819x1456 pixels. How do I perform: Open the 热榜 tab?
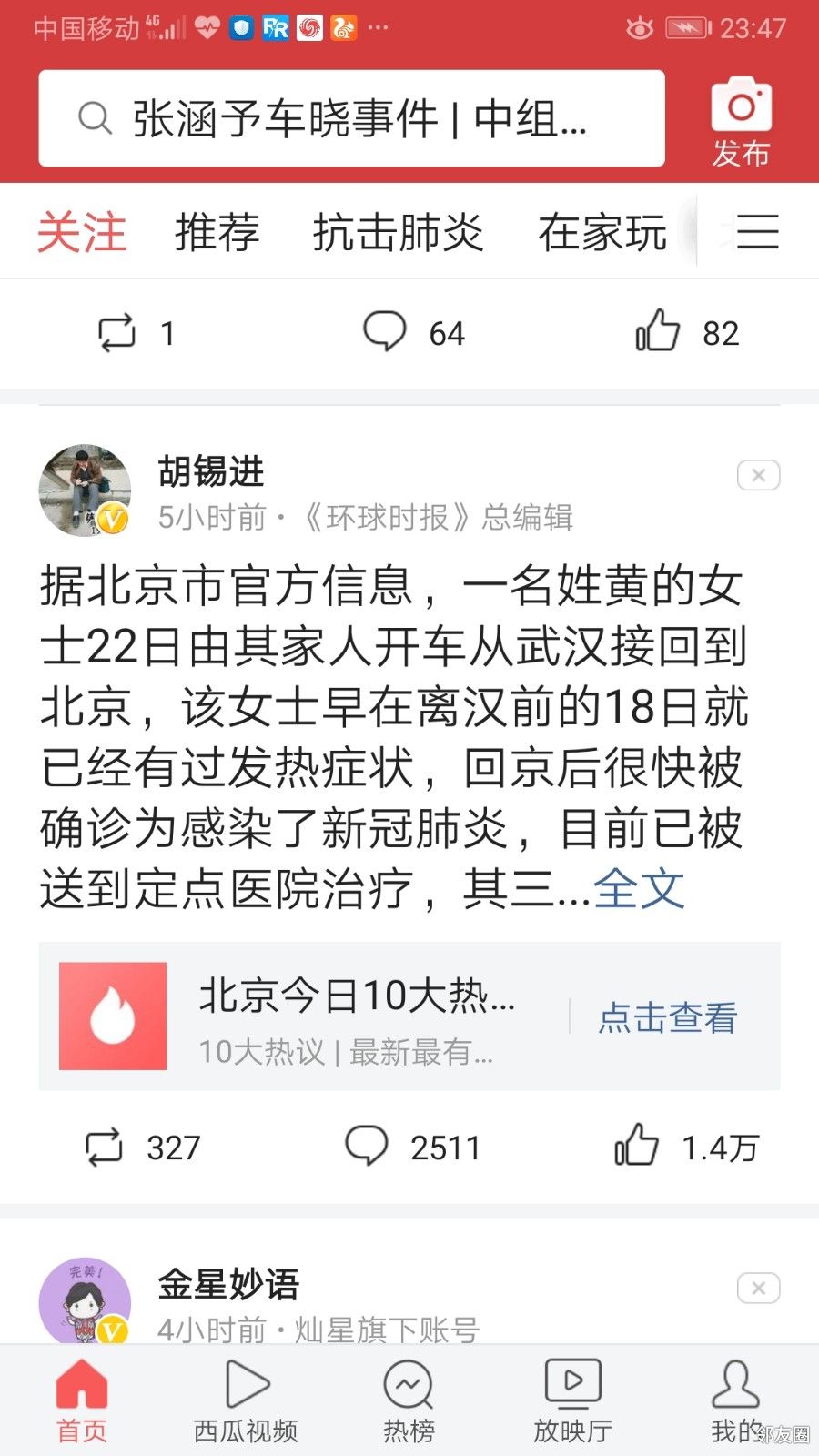coord(409,1401)
